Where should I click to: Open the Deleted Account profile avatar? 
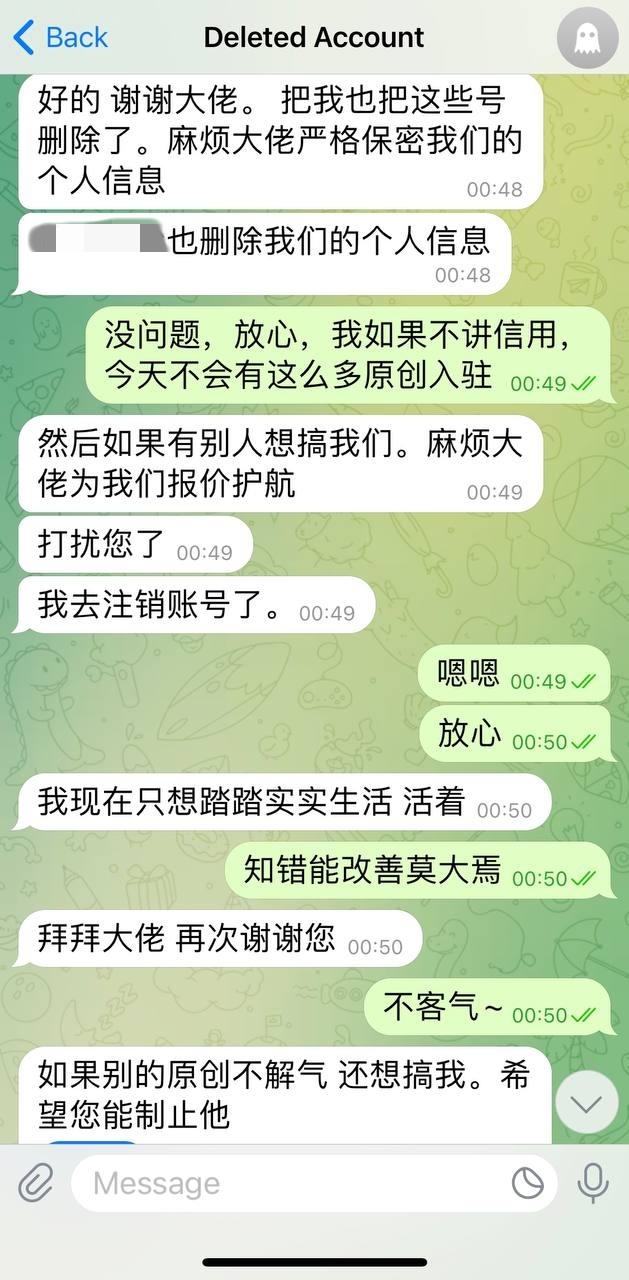point(587,38)
